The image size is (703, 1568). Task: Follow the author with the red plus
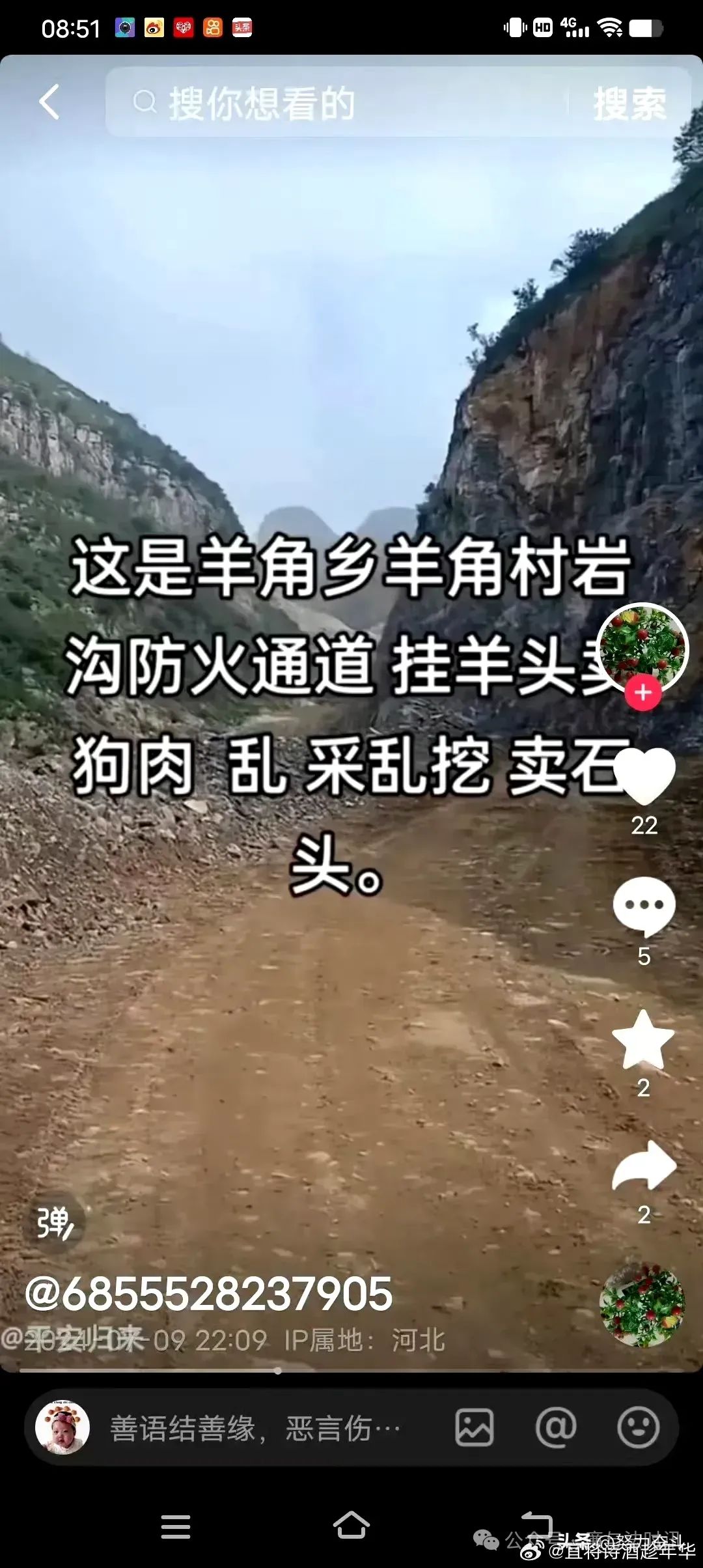click(x=643, y=693)
